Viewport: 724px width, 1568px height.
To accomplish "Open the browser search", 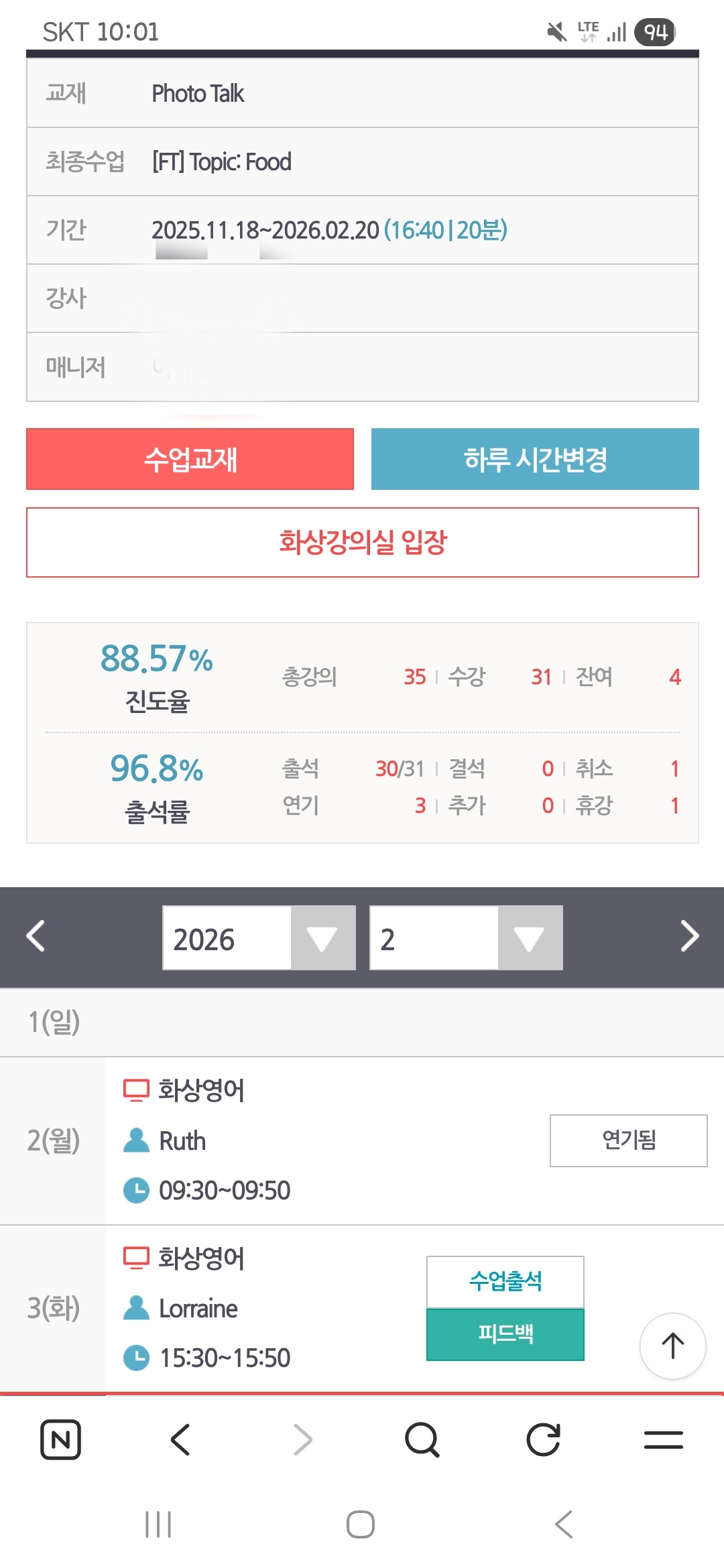I will pos(422,1439).
